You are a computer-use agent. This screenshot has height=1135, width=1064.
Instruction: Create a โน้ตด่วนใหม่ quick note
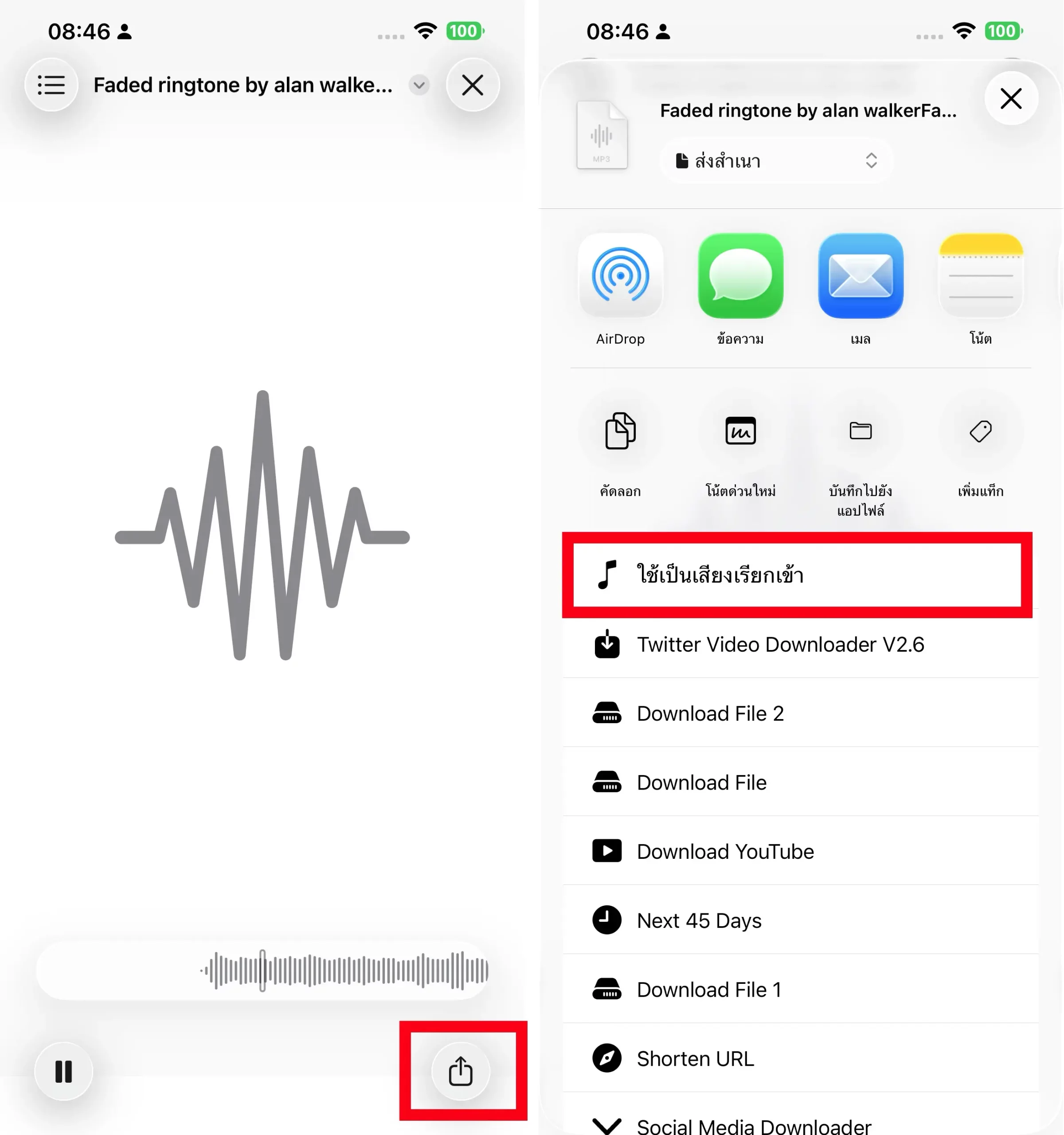pos(740,431)
